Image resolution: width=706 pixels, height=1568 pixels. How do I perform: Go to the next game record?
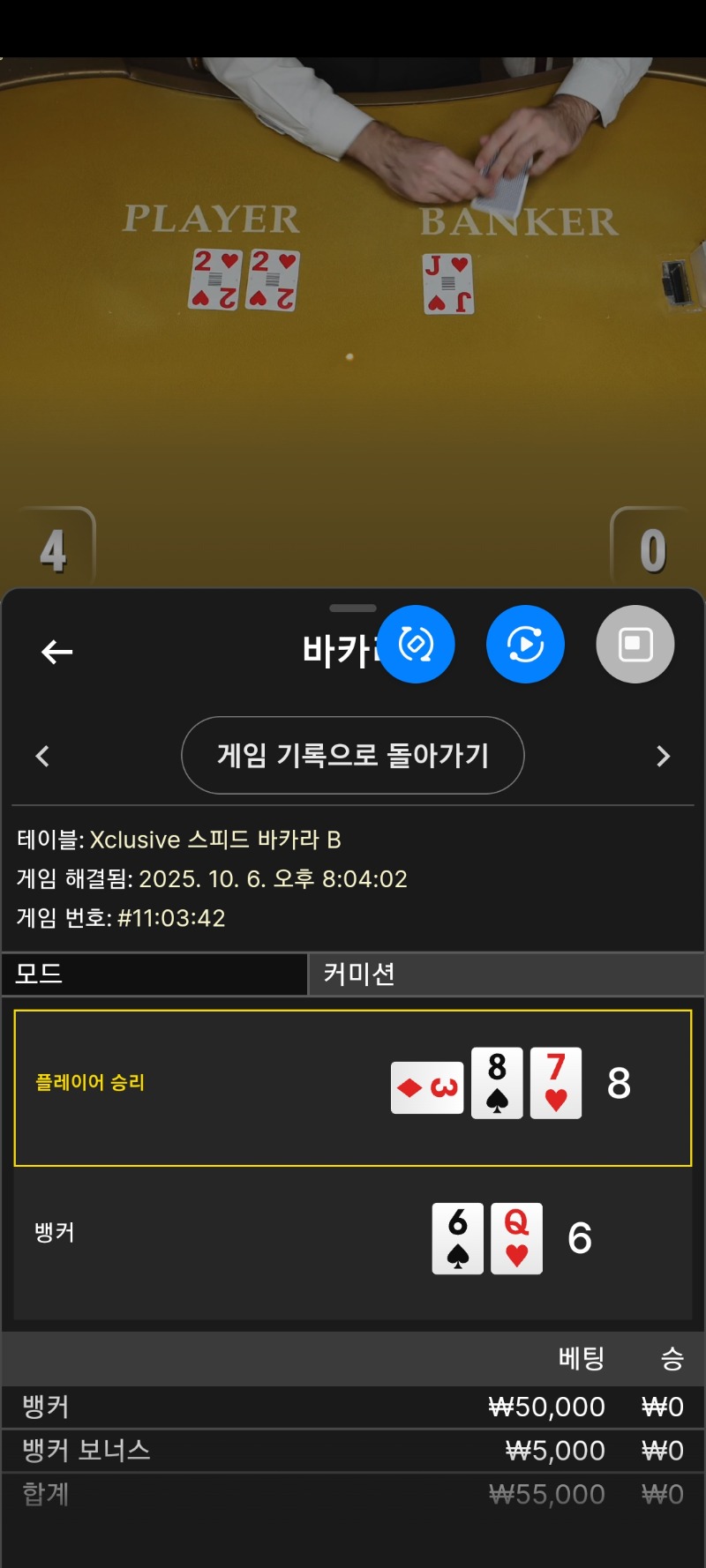click(664, 756)
